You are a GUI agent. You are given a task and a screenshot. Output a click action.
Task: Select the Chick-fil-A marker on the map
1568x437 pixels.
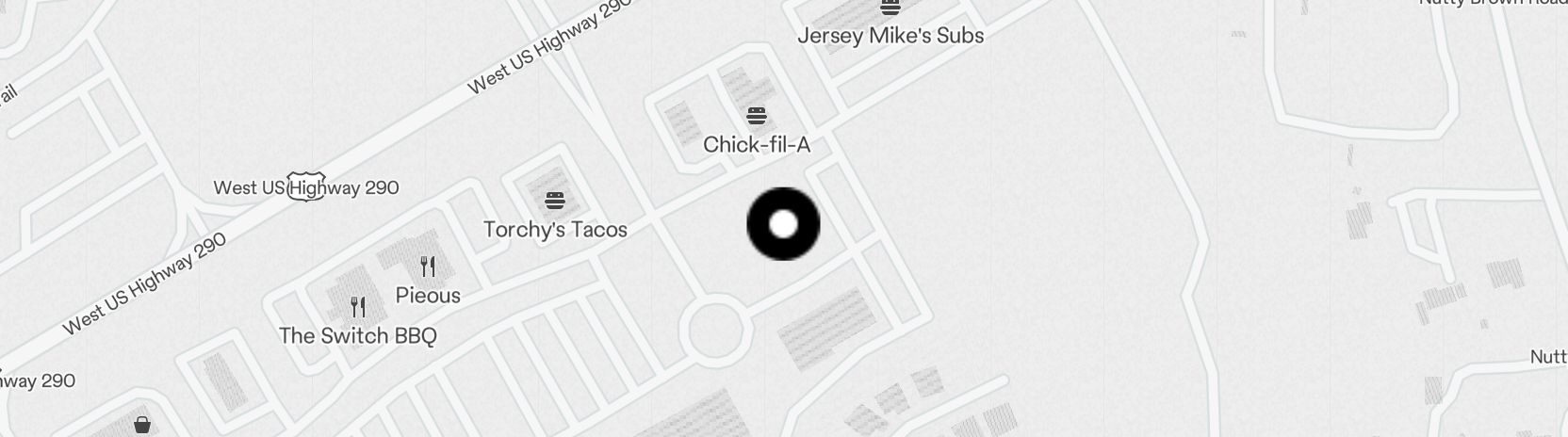click(x=757, y=117)
